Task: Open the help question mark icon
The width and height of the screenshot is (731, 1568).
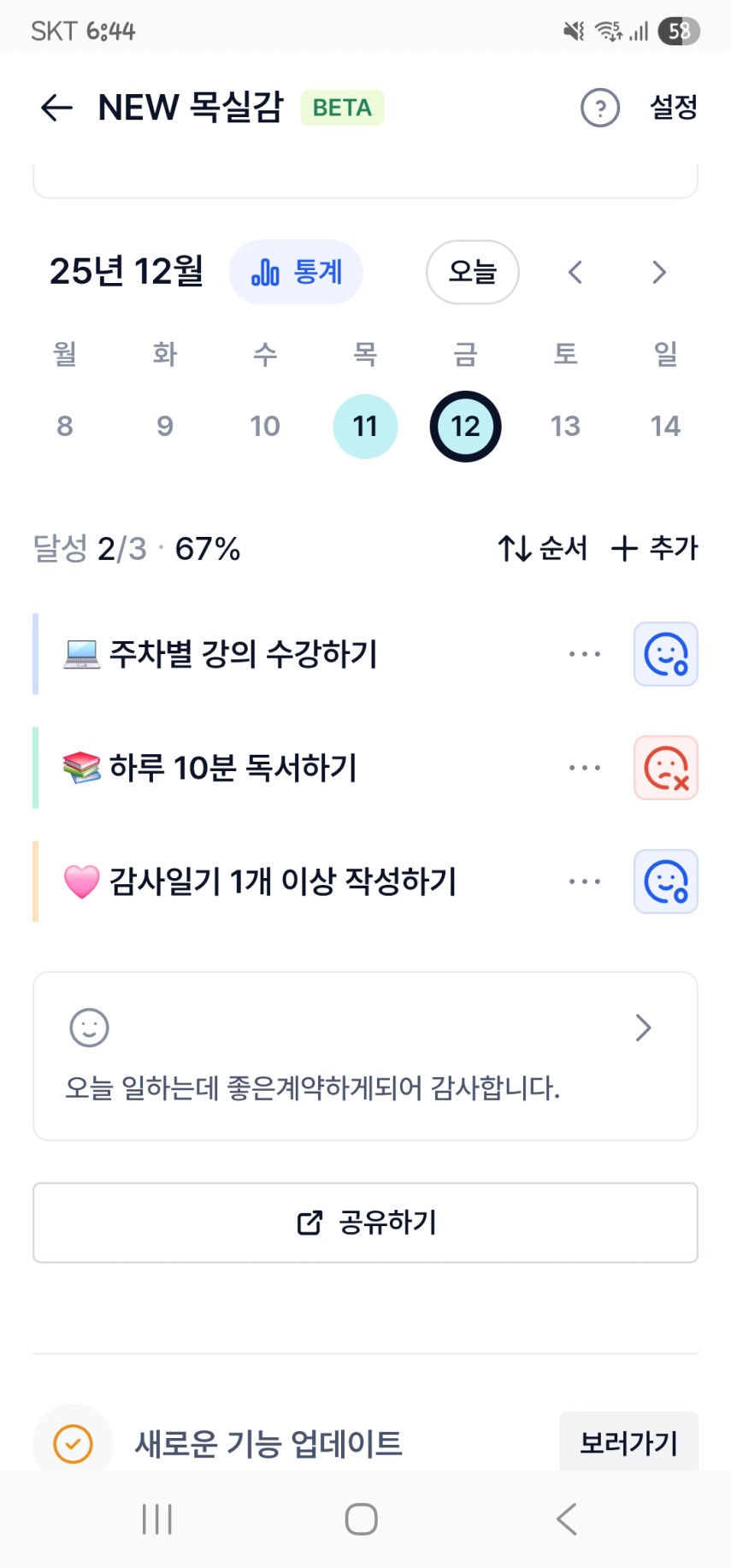Action: coord(600,109)
